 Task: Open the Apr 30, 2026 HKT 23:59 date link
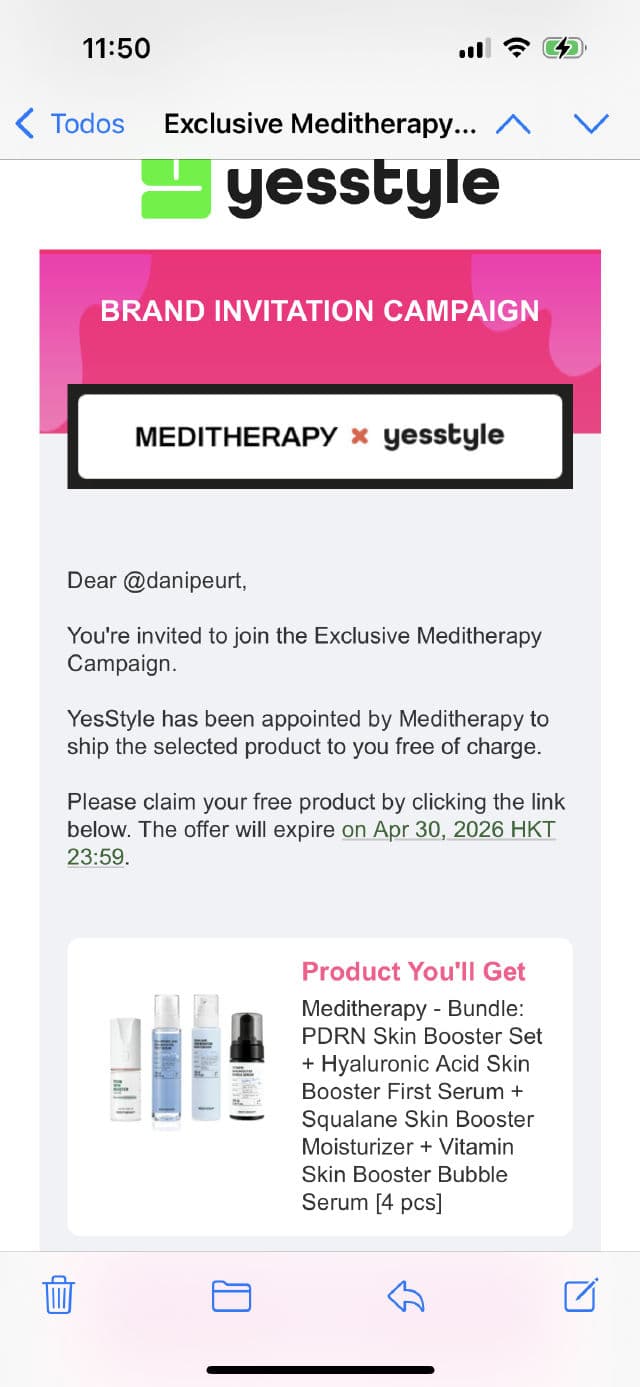pyautogui.click(x=448, y=830)
